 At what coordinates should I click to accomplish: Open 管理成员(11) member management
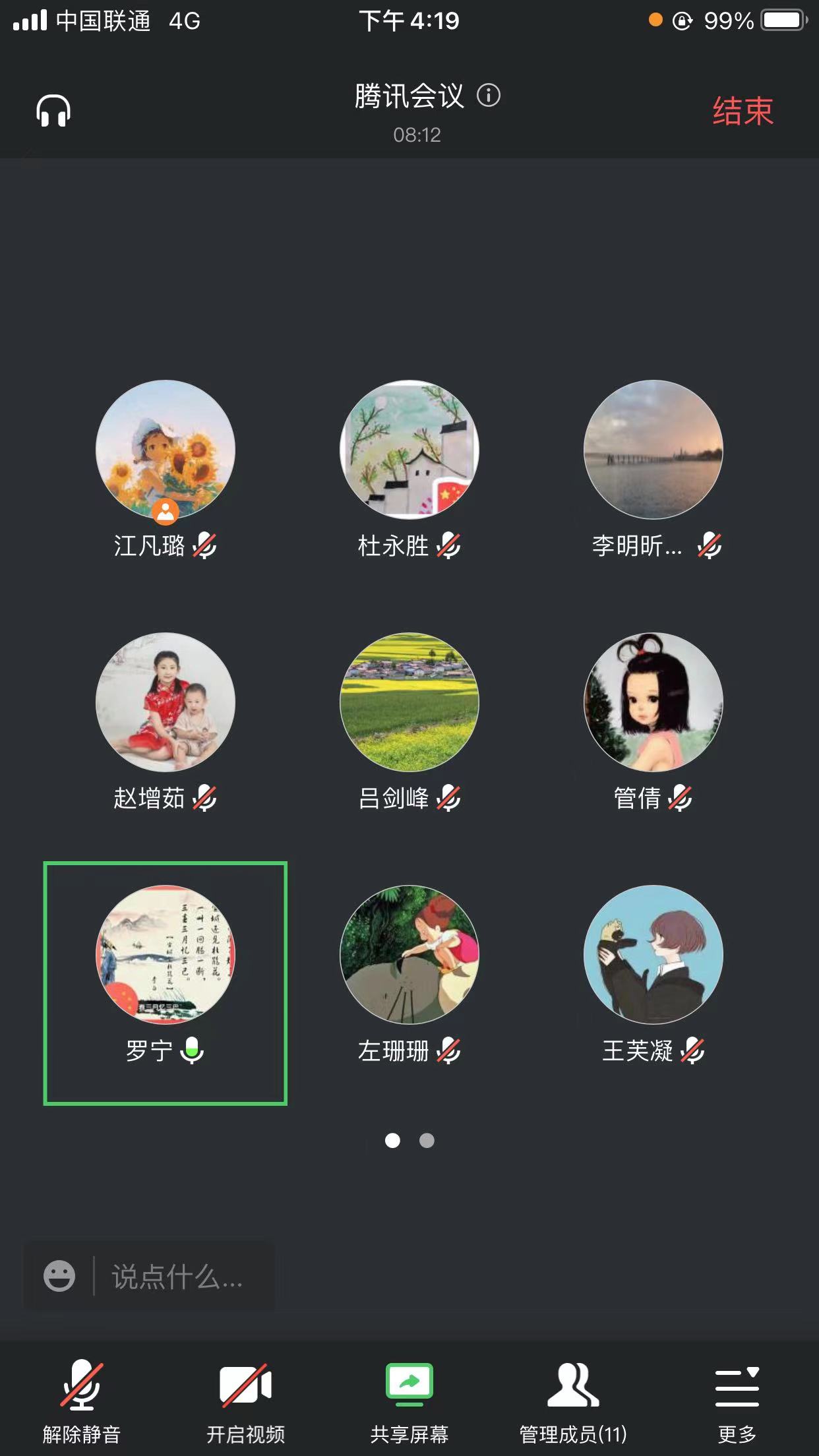point(572,1398)
